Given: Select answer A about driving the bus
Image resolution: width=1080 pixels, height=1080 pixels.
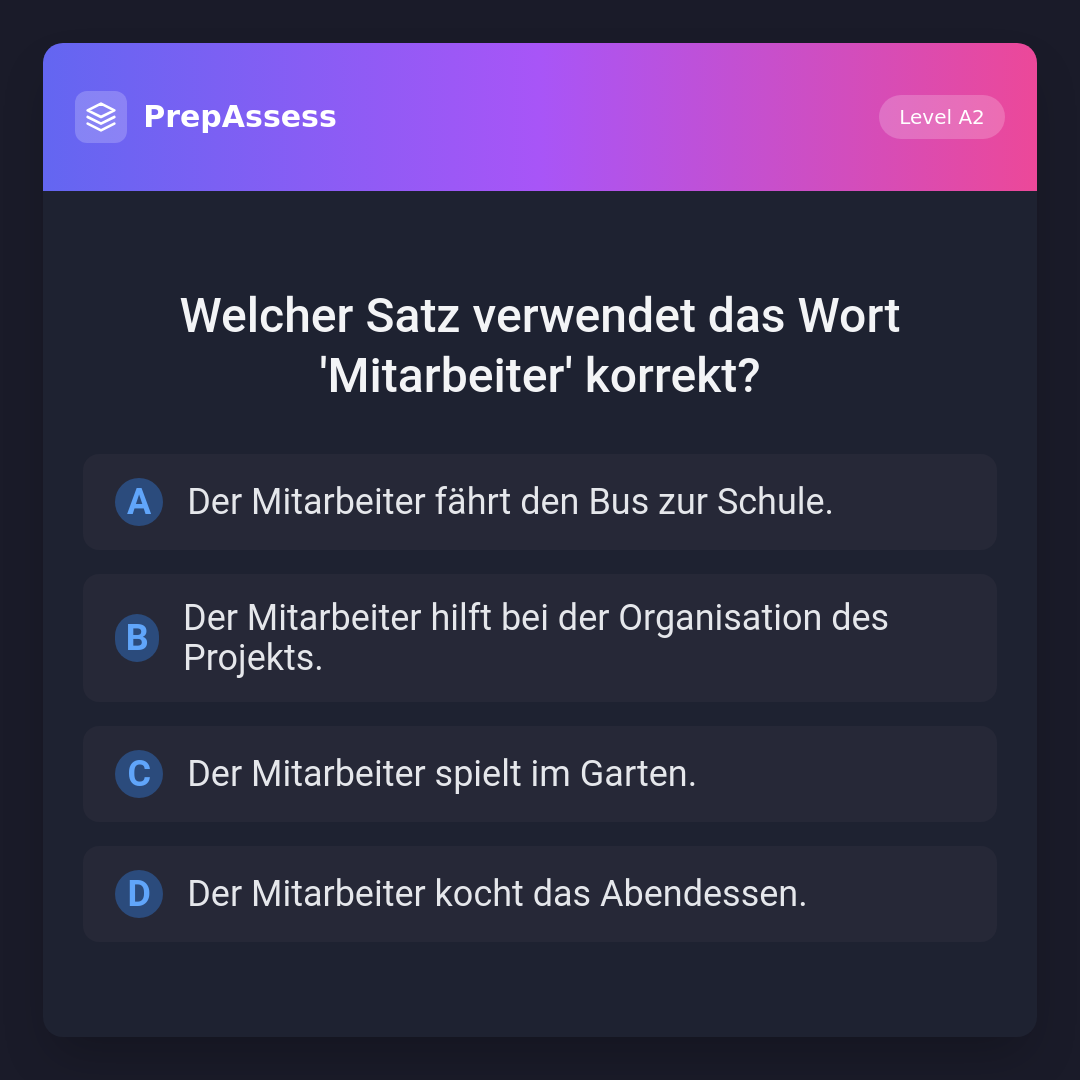Looking at the screenshot, I should [x=540, y=502].
